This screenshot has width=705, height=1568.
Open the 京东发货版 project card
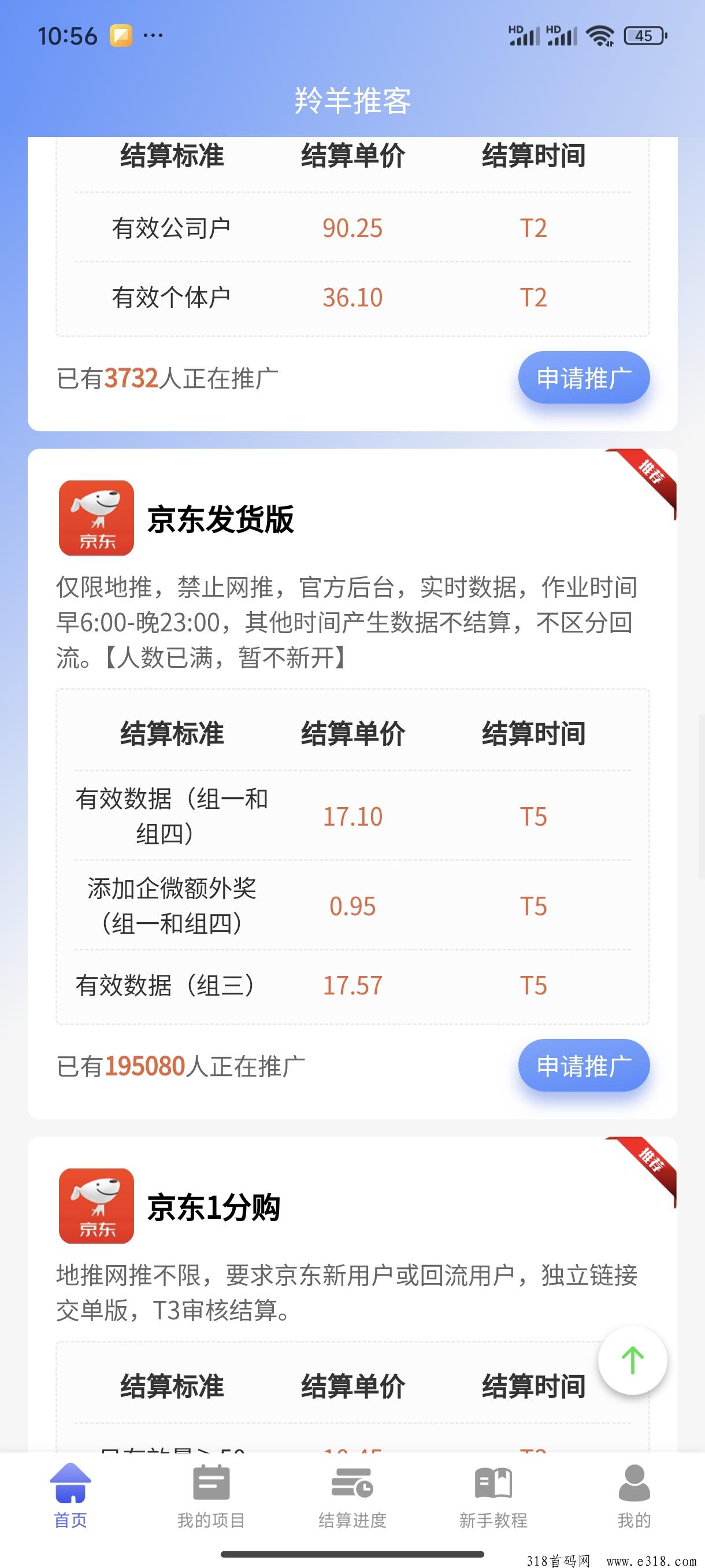[220, 519]
